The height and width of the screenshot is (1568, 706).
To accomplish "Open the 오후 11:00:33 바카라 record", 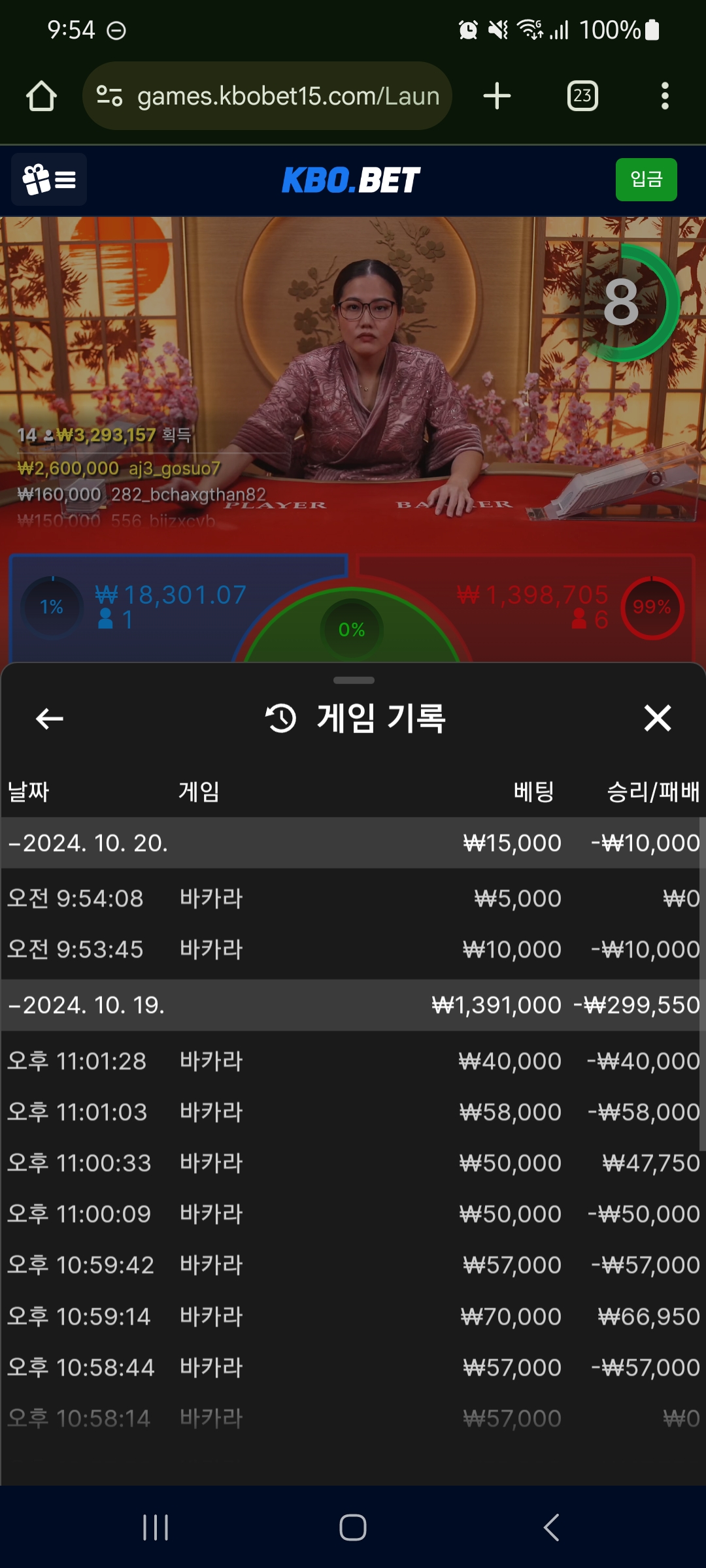I will click(x=353, y=1163).
